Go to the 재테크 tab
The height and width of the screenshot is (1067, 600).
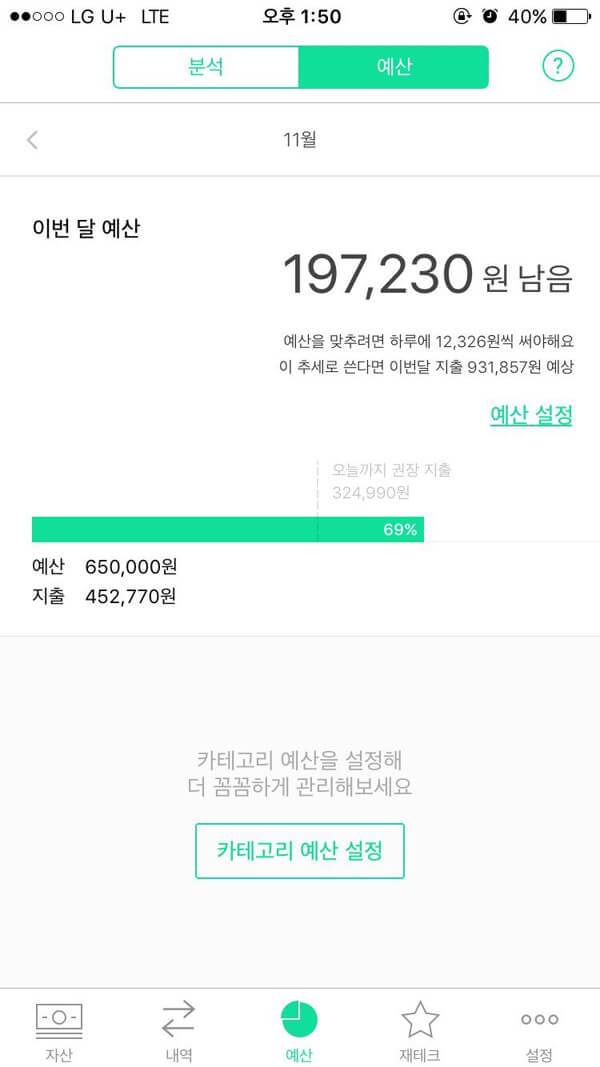[x=419, y=1031]
